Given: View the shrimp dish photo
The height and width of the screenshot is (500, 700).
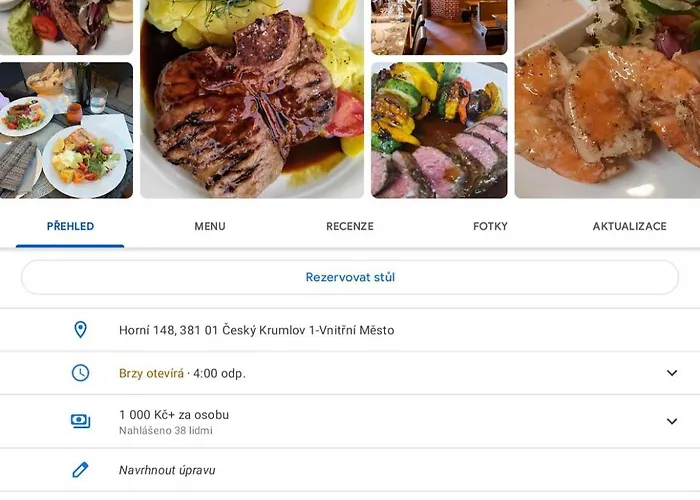Looking at the screenshot, I should point(607,100).
